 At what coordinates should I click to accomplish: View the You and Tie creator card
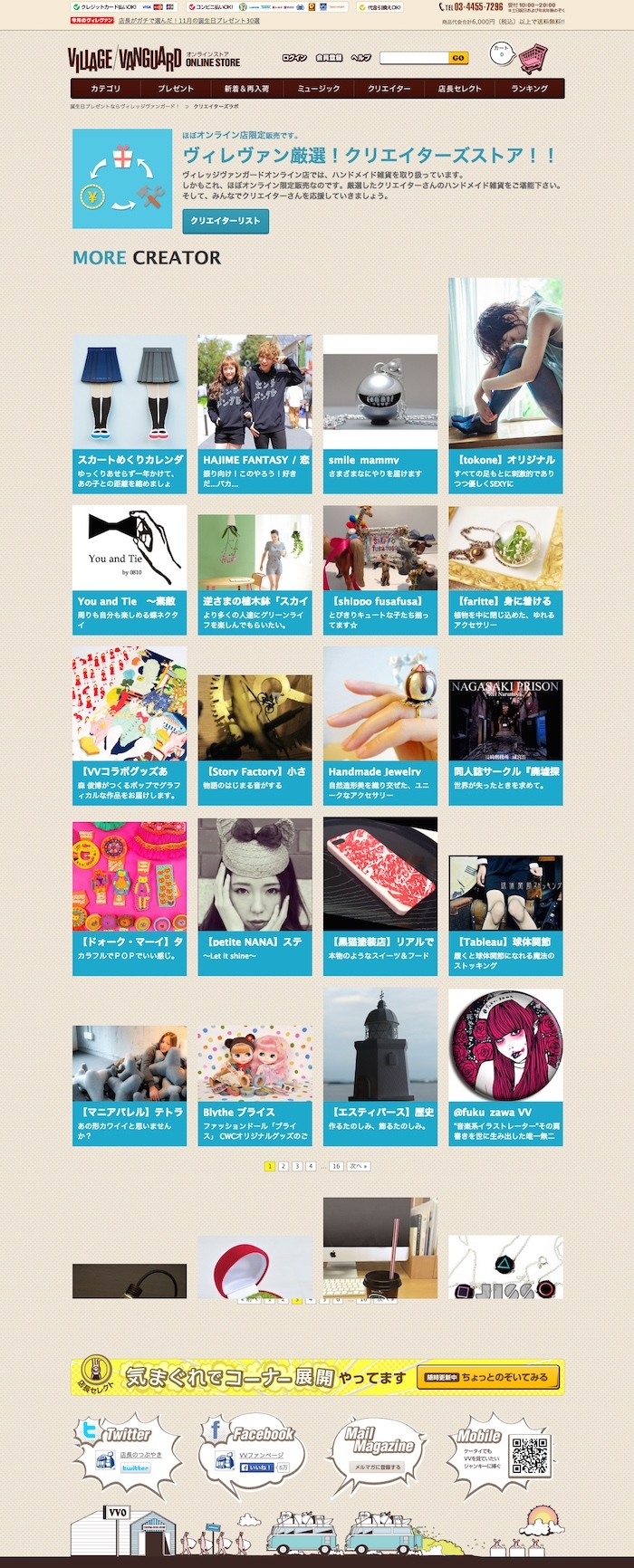click(x=130, y=569)
